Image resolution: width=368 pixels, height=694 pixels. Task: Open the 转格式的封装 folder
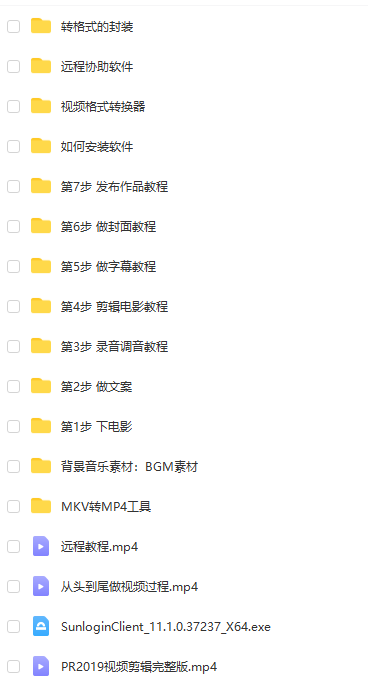tap(97, 27)
